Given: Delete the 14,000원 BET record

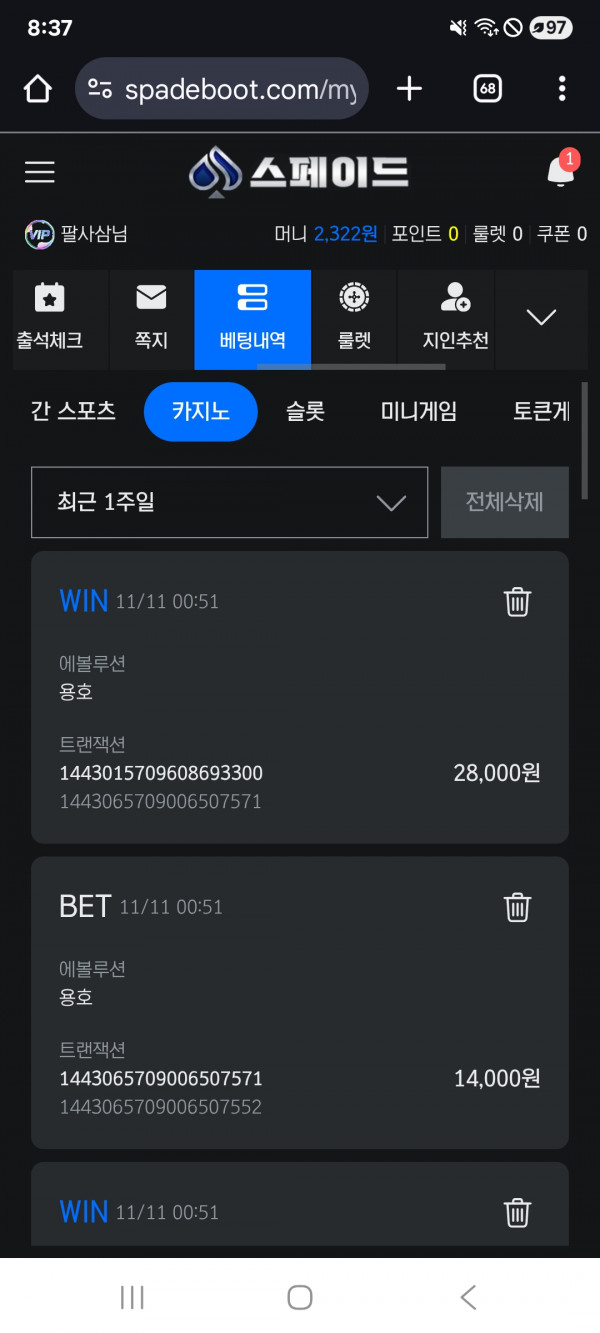Looking at the screenshot, I should point(517,907).
